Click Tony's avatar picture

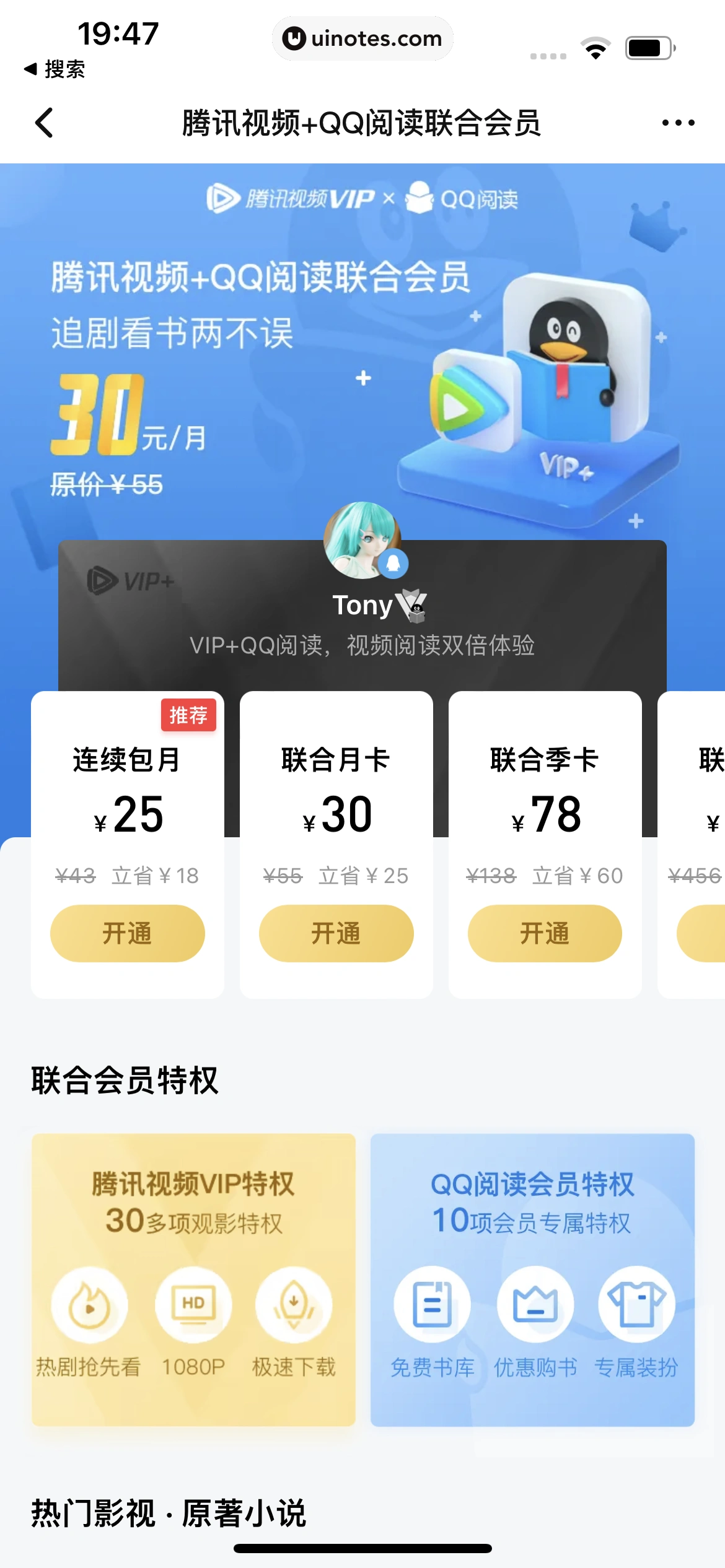point(362,545)
